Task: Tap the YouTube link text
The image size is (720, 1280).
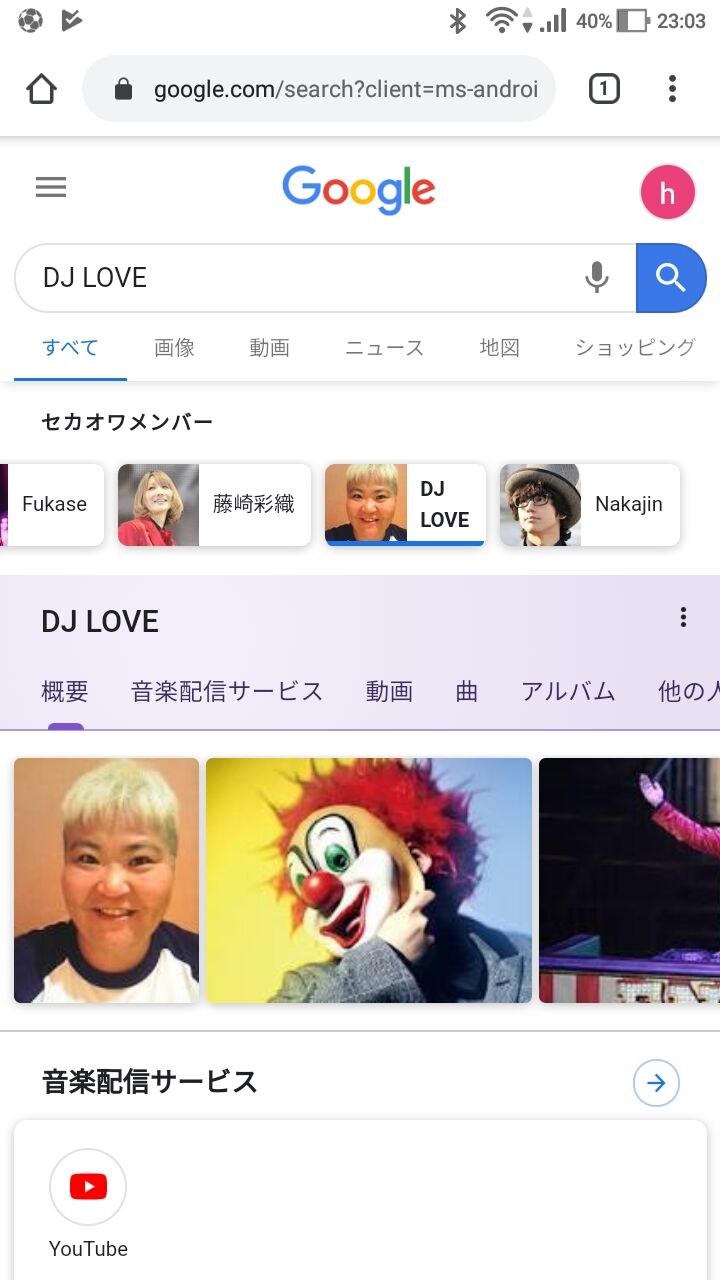Action: [x=88, y=1249]
